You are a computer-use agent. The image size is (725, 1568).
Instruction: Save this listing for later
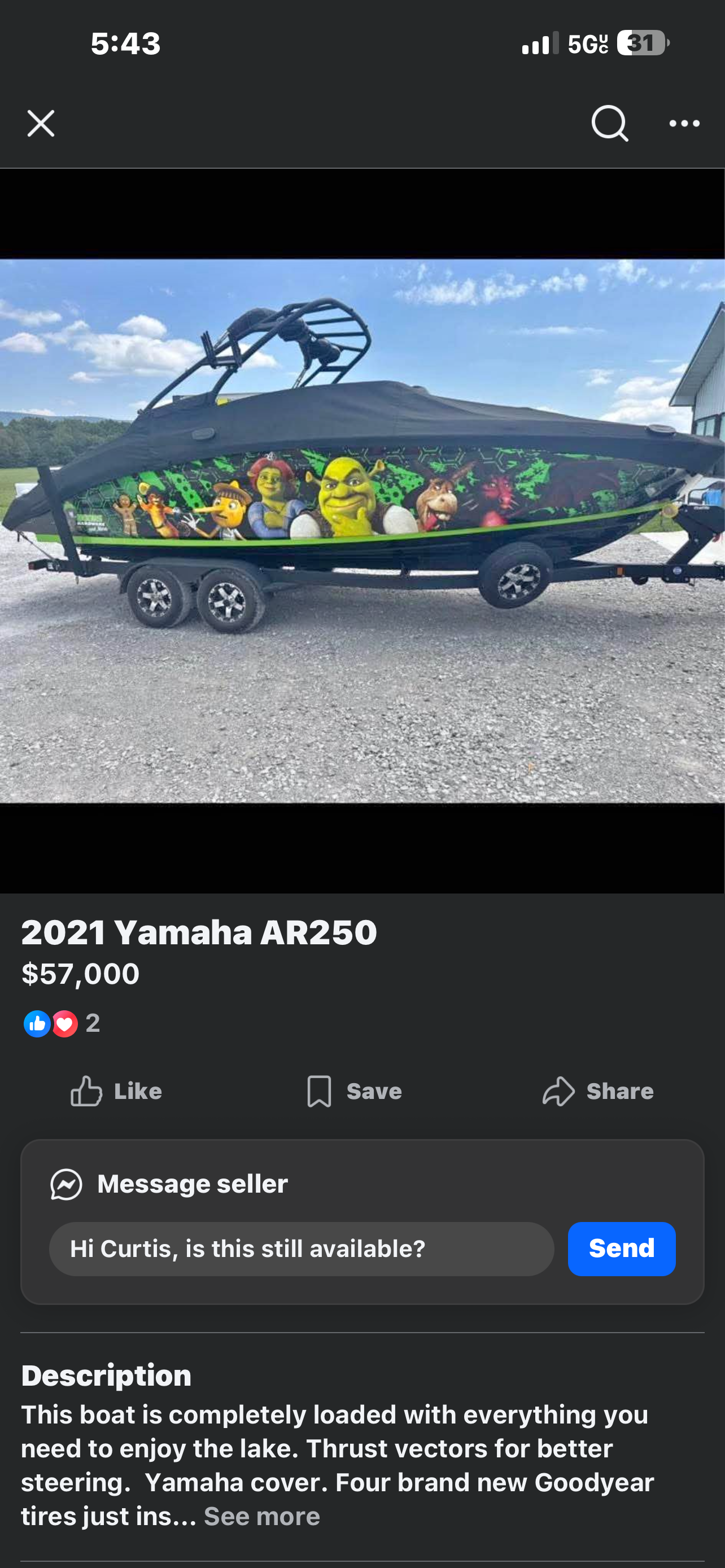tap(354, 1092)
